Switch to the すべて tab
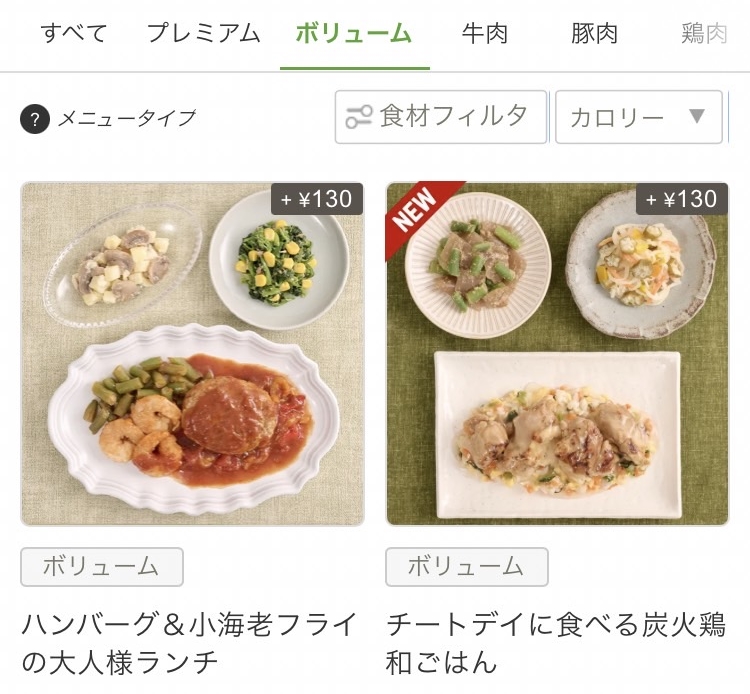750x694 pixels. click(74, 34)
